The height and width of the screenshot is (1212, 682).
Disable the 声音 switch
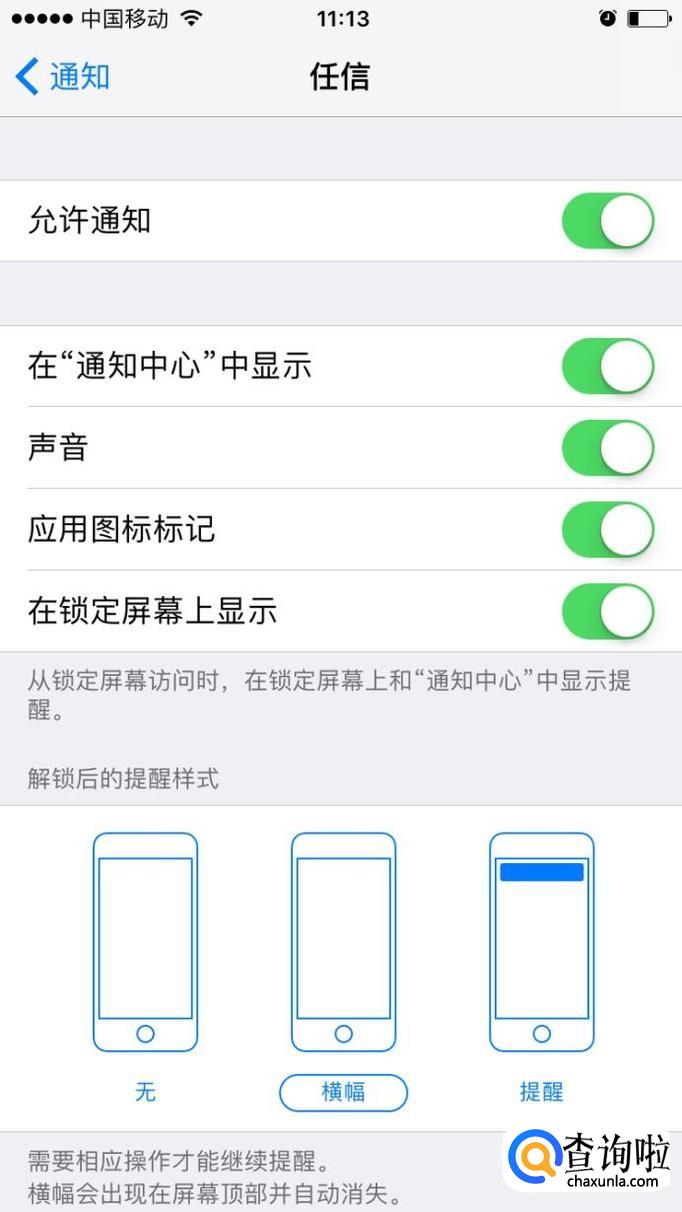pyautogui.click(x=607, y=448)
